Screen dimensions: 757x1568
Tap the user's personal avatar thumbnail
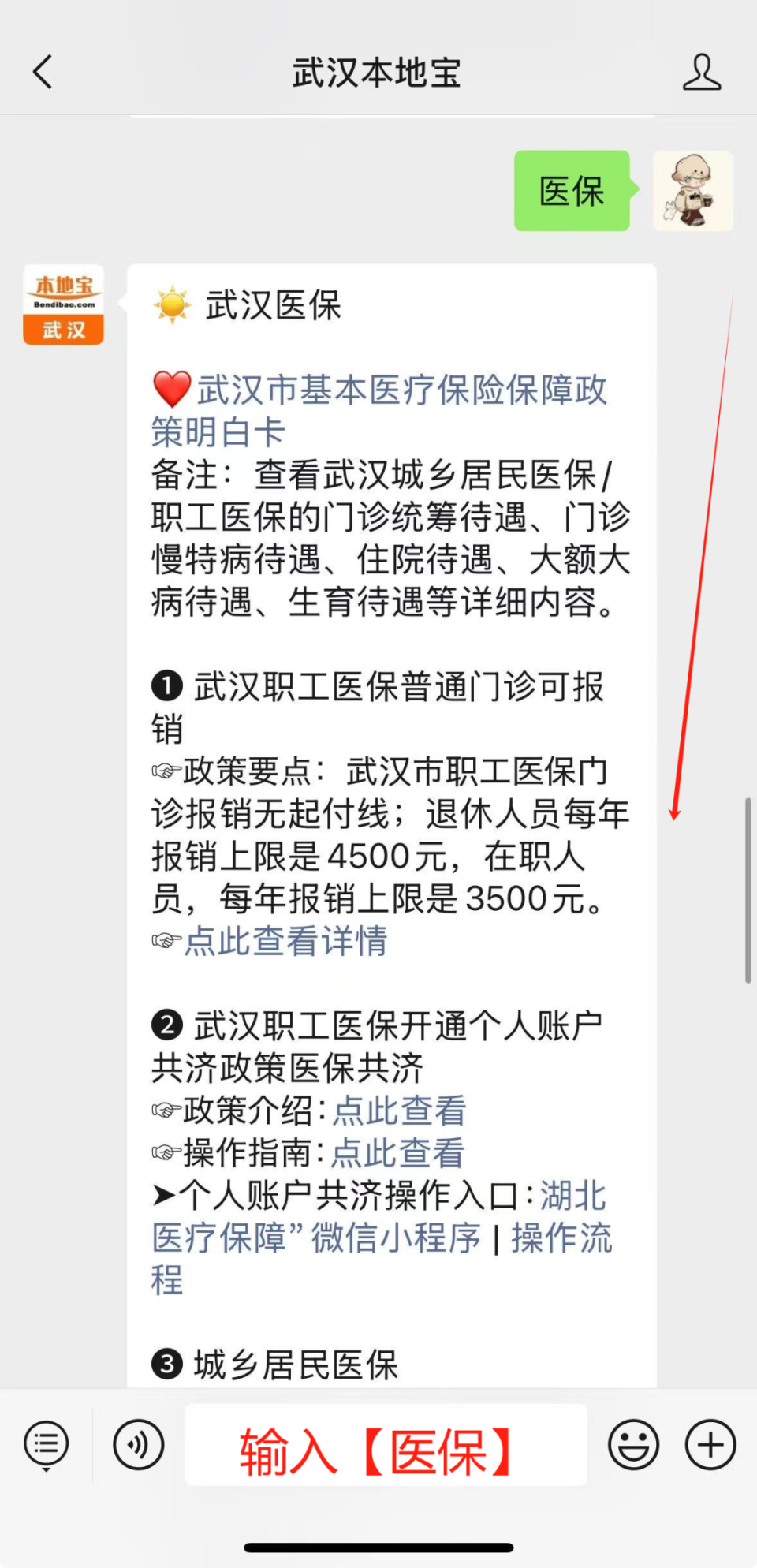tap(693, 191)
